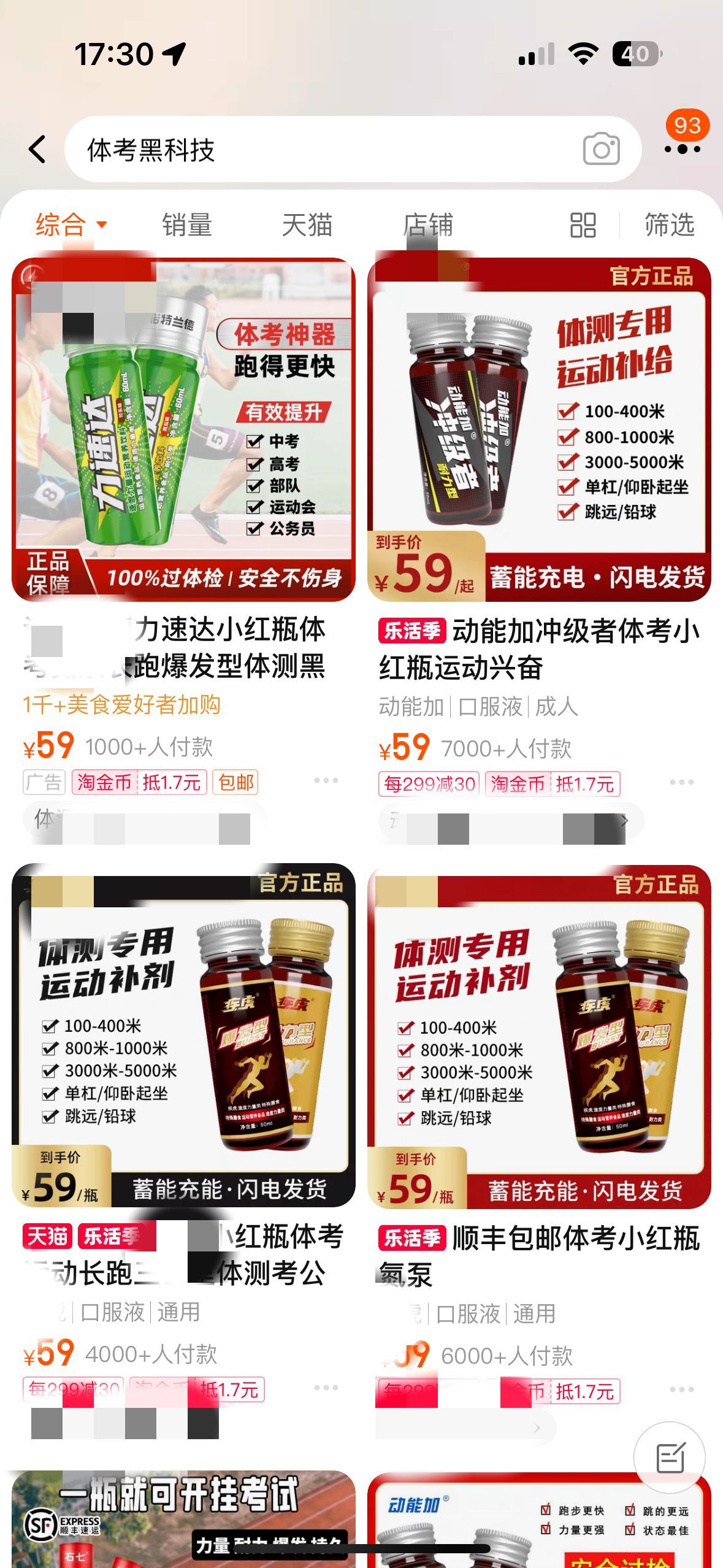Open more options for 动能加冲级者 product
Viewport: 723px width, 1568px height.
click(x=681, y=782)
